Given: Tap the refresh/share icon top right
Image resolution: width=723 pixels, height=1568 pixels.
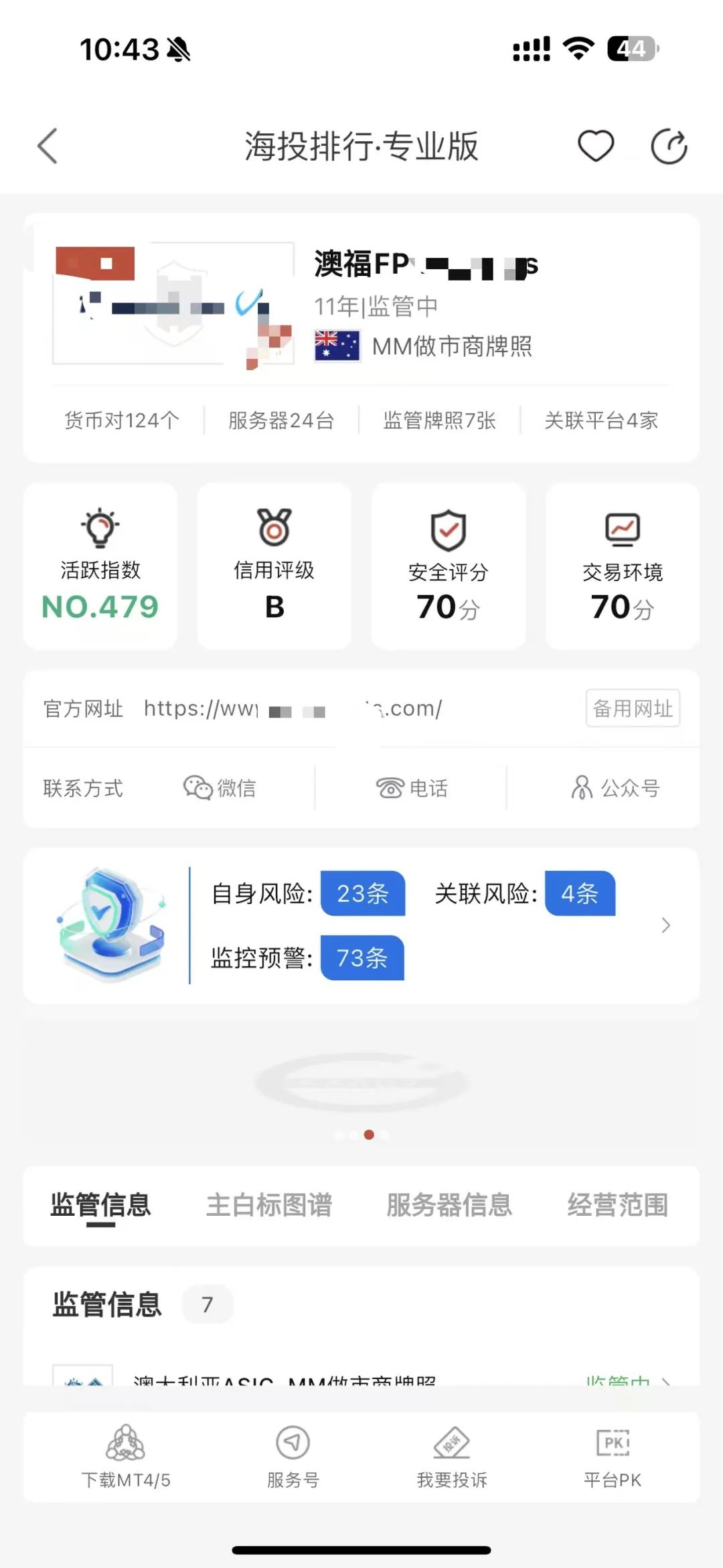Looking at the screenshot, I should (669, 145).
